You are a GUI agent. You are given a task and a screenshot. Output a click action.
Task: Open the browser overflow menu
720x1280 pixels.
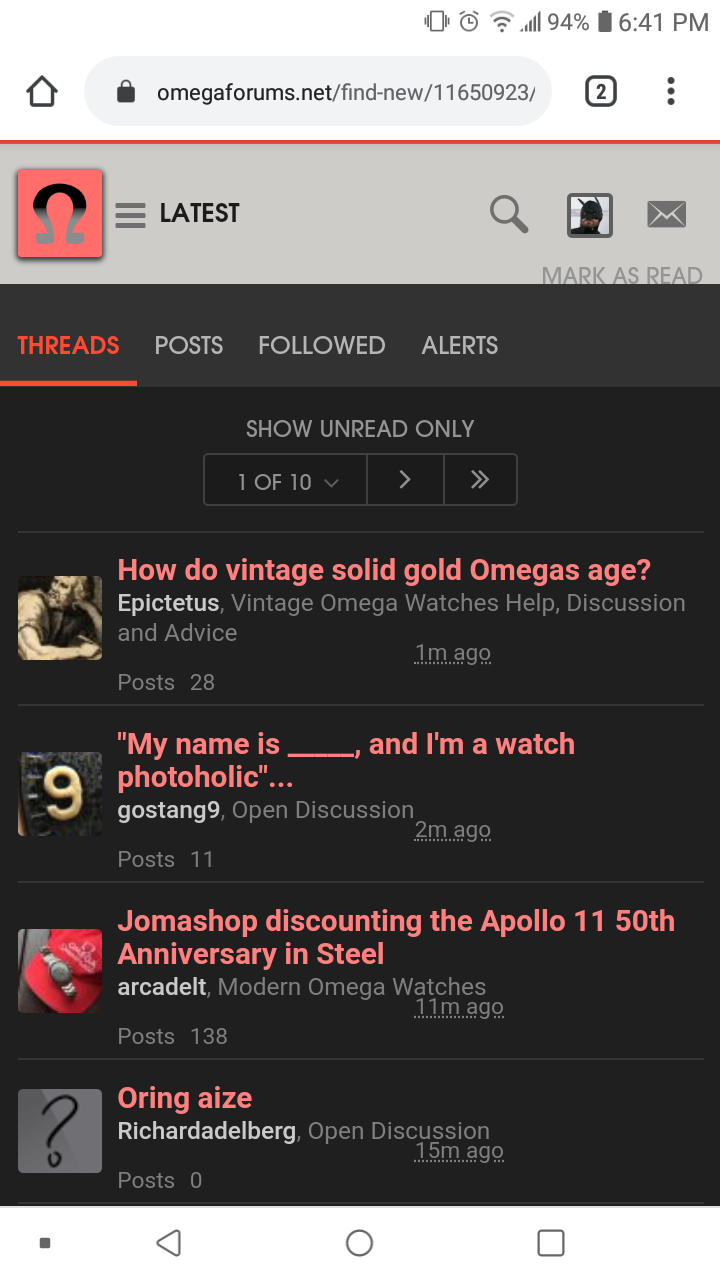tap(670, 93)
